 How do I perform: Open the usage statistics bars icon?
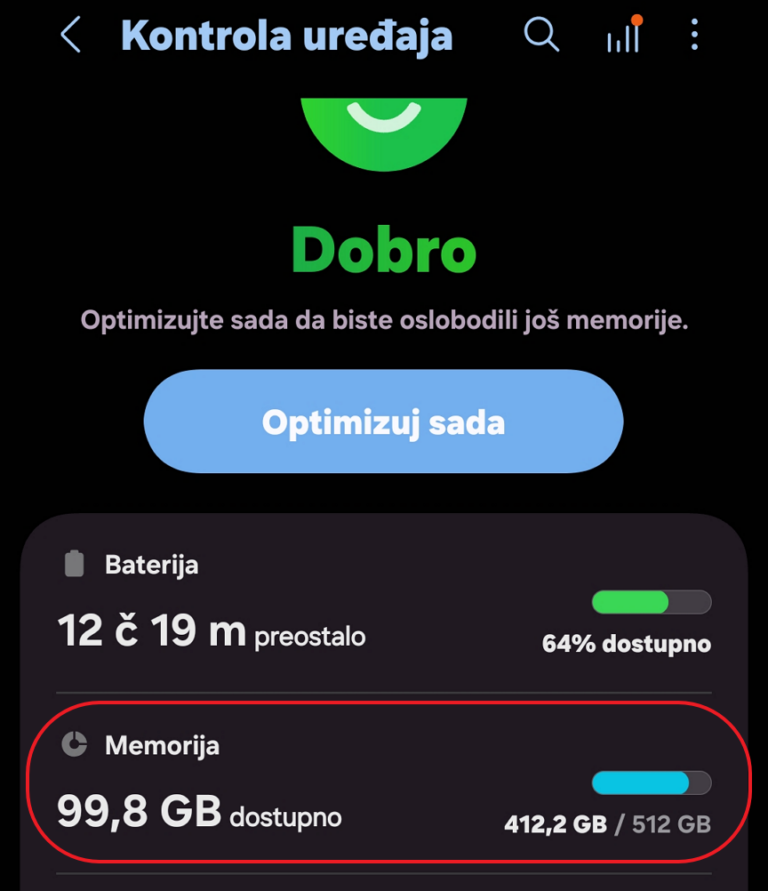(622, 38)
